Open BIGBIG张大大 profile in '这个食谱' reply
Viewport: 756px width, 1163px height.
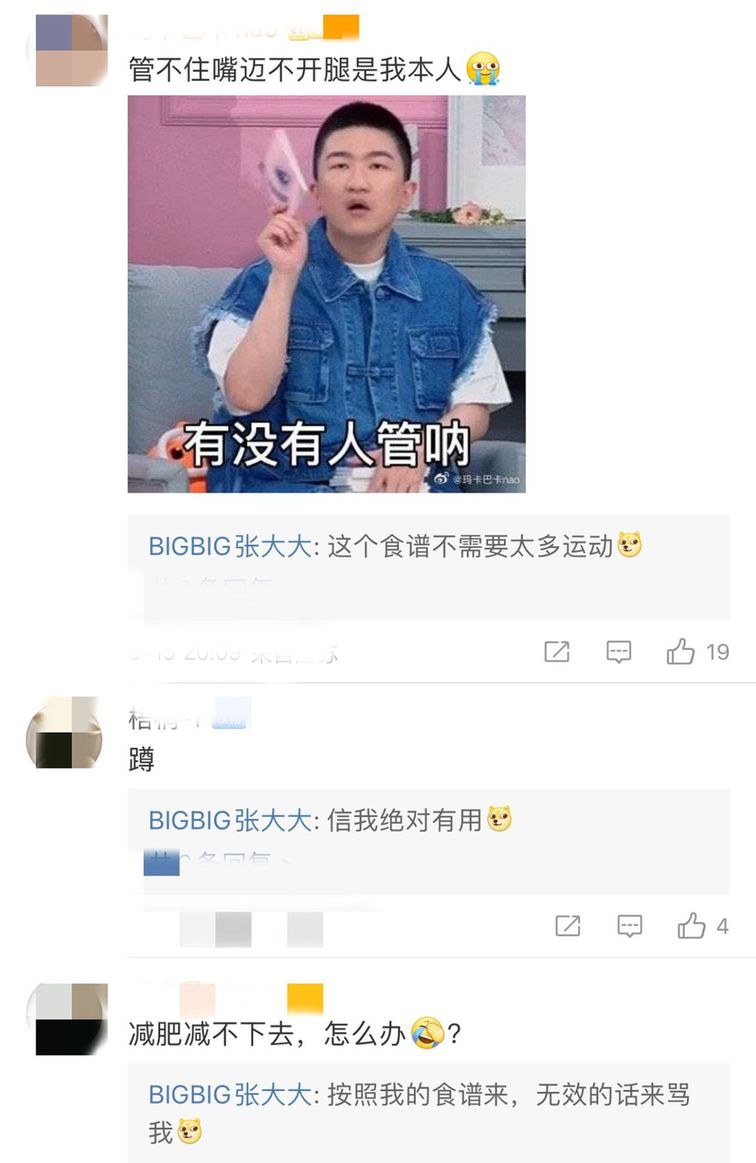[230, 546]
